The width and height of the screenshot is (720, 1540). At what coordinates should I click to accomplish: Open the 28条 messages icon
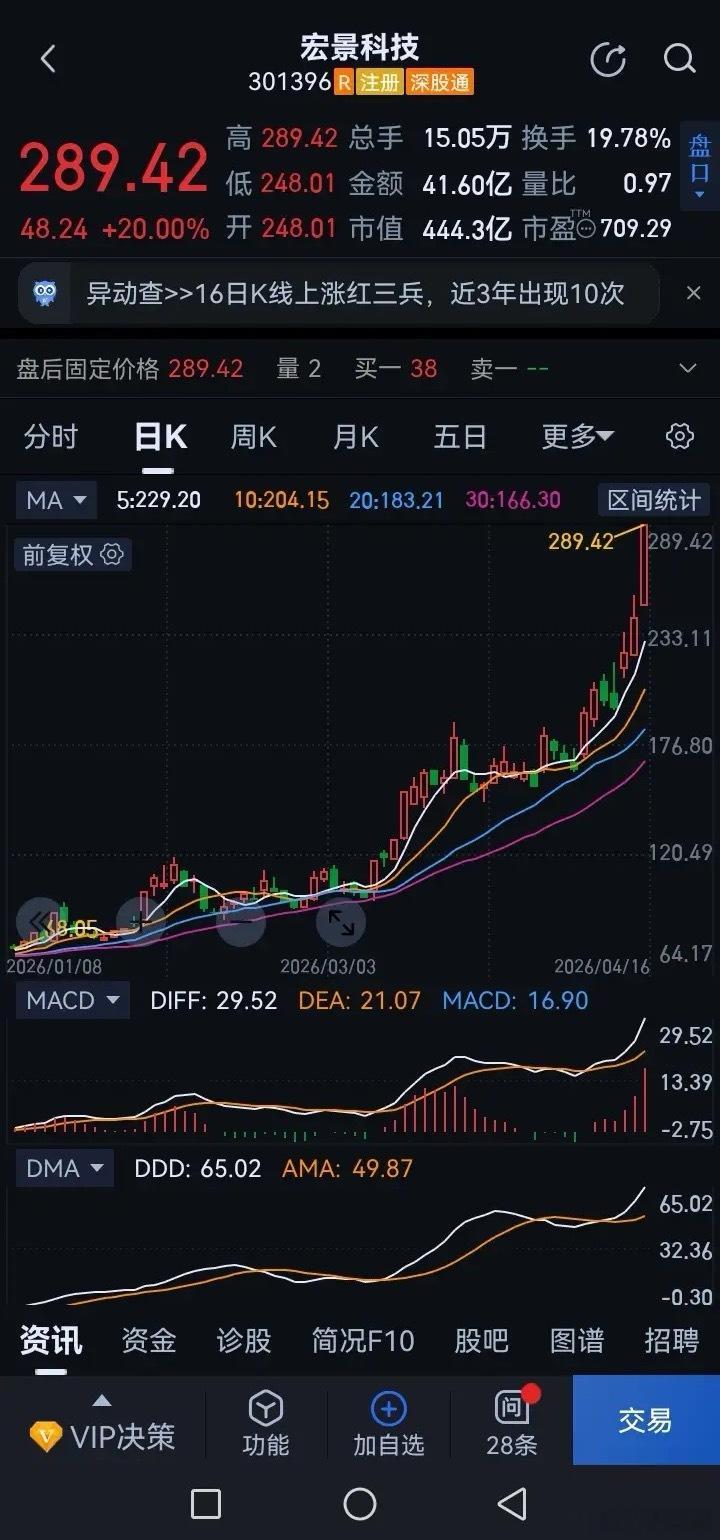click(x=510, y=1407)
